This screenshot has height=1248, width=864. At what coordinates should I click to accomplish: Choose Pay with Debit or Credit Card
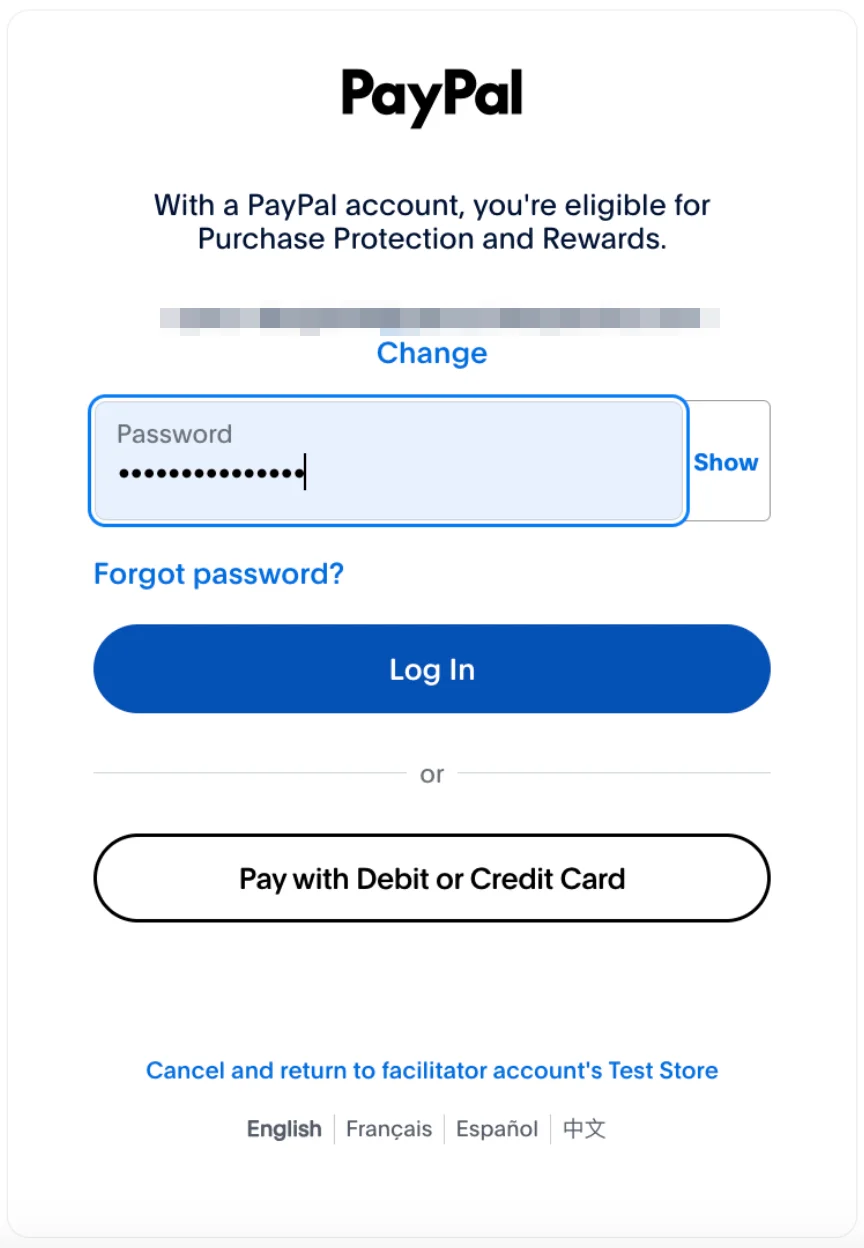pos(432,878)
